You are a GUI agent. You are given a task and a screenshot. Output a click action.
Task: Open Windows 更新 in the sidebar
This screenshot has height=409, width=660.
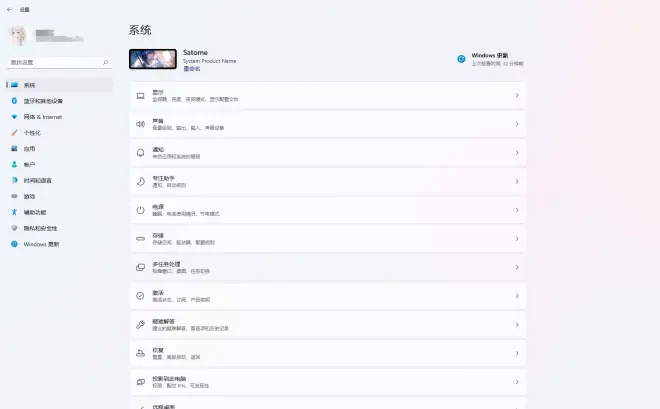(41, 244)
